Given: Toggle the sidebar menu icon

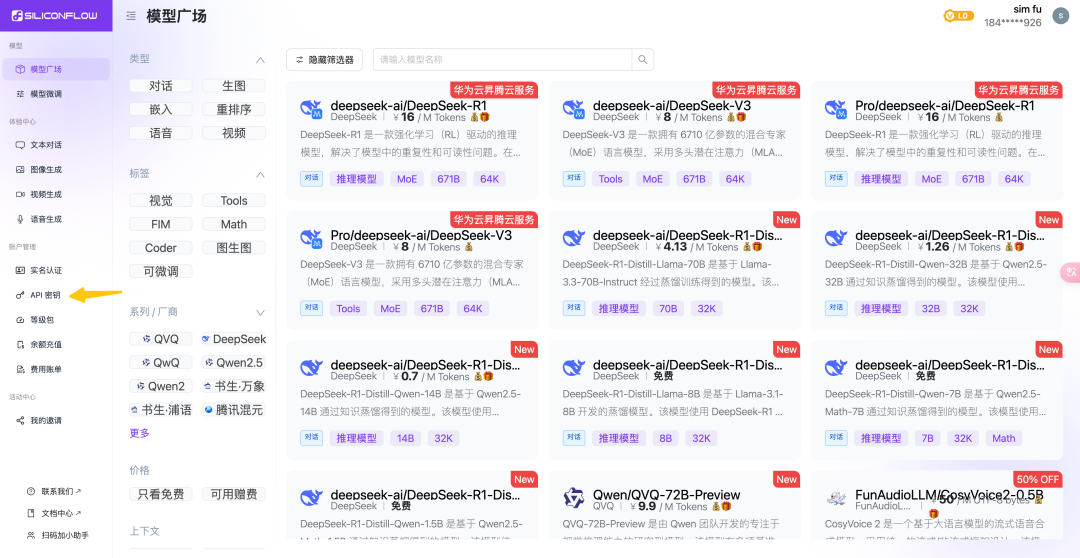Looking at the screenshot, I should [x=132, y=16].
